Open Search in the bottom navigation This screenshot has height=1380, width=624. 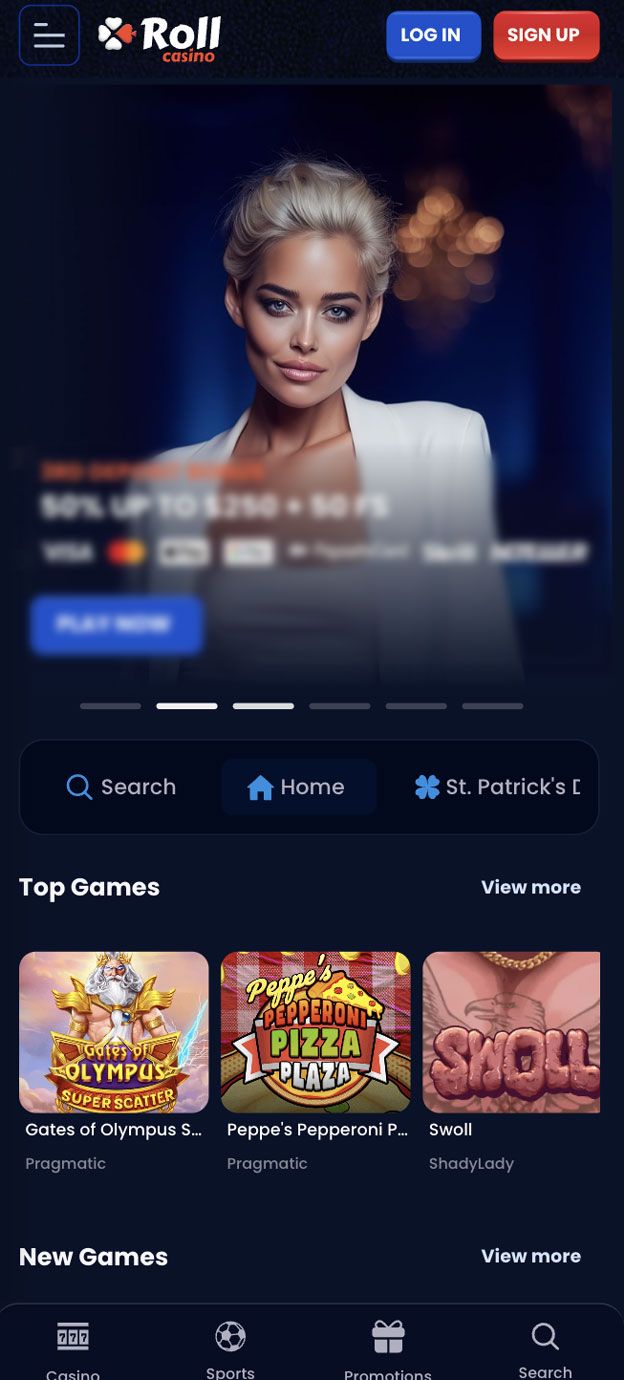click(x=545, y=1348)
